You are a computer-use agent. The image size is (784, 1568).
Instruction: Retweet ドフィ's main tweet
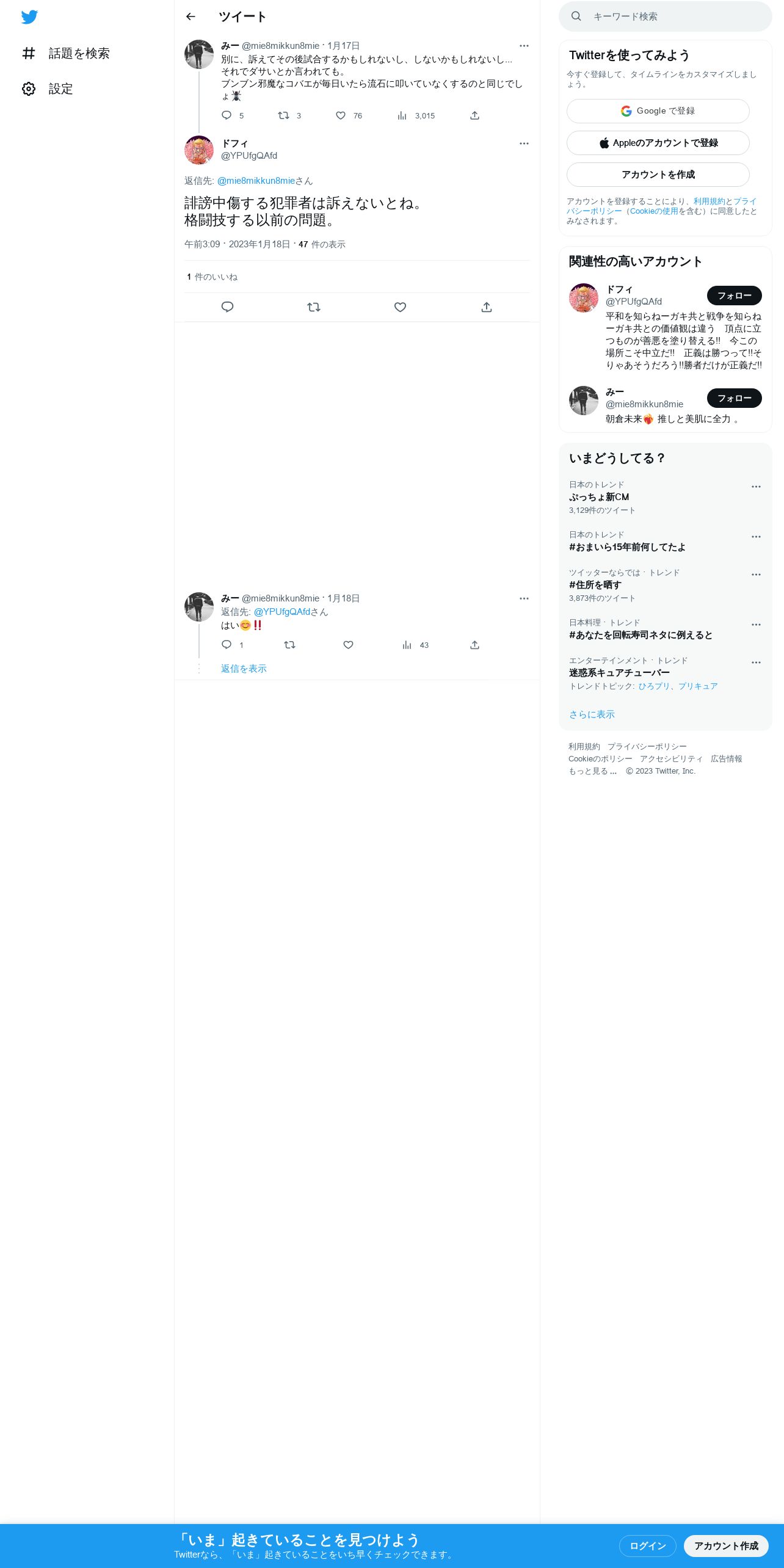(314, 307)
